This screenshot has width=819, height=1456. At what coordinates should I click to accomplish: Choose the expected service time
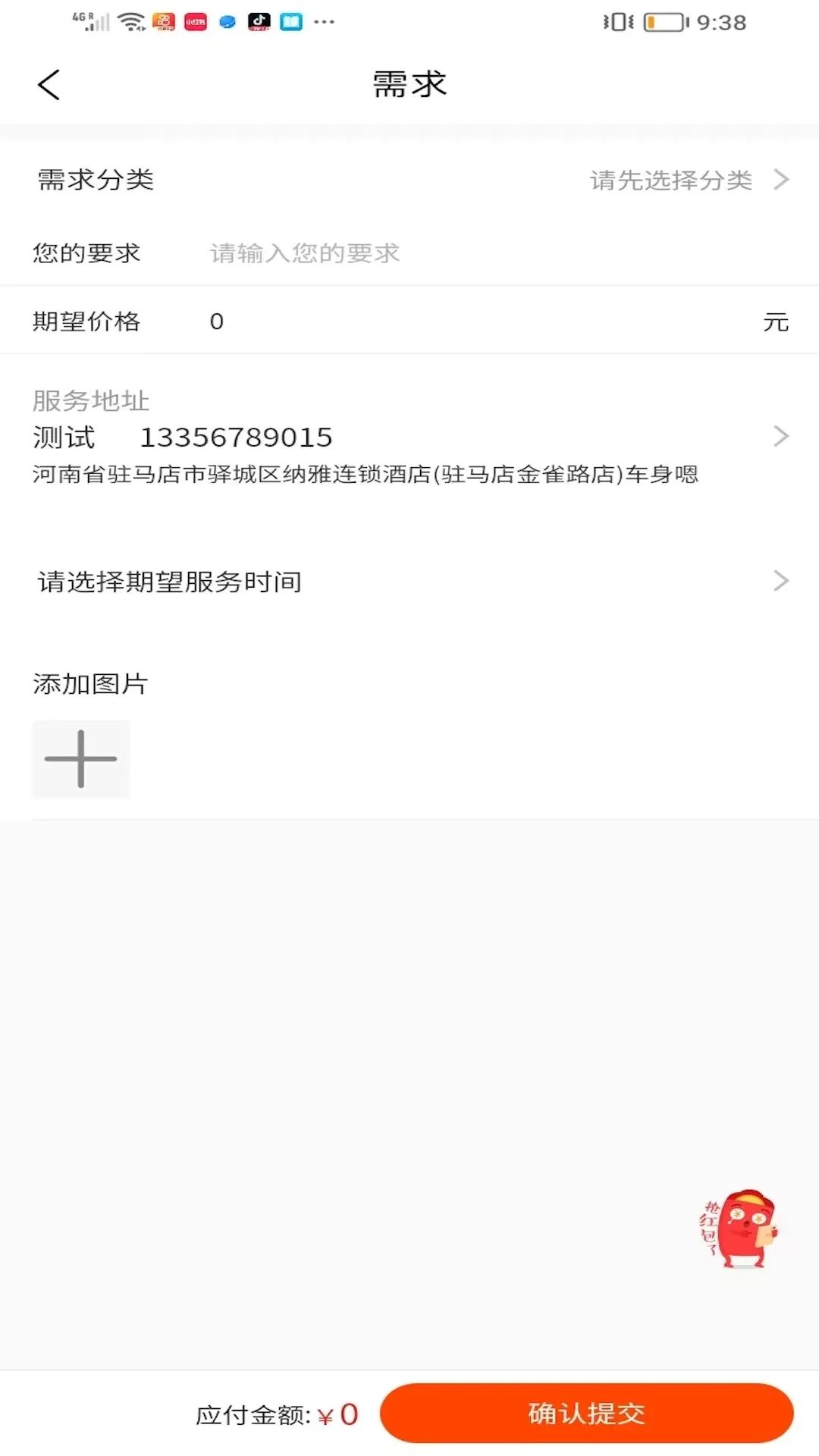[409, 582]
